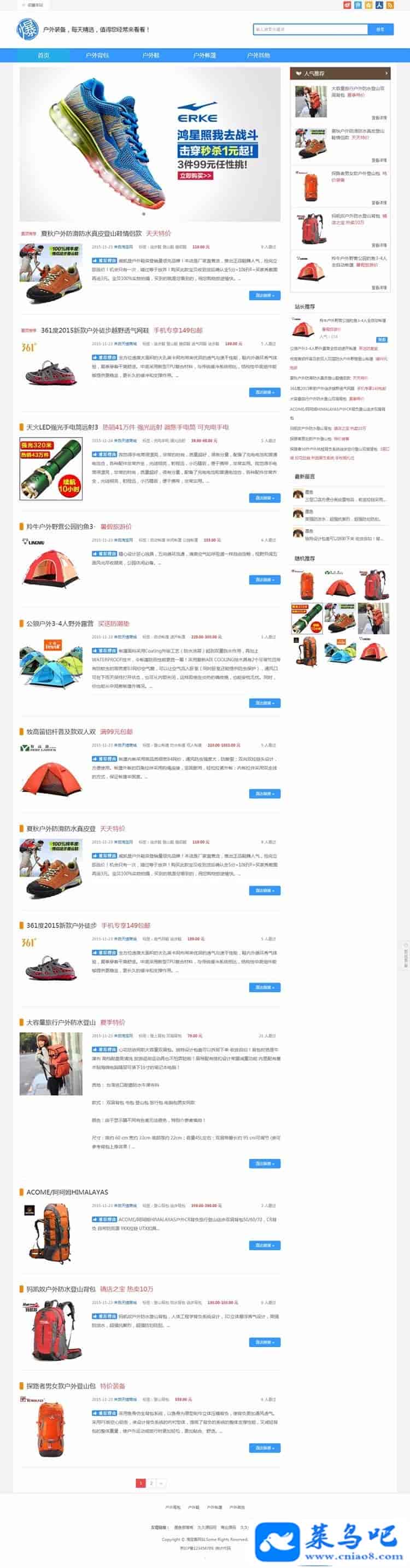Tap the search input box
The image size is (410, 1568).
pyautogui.click(x=311, y=29)
